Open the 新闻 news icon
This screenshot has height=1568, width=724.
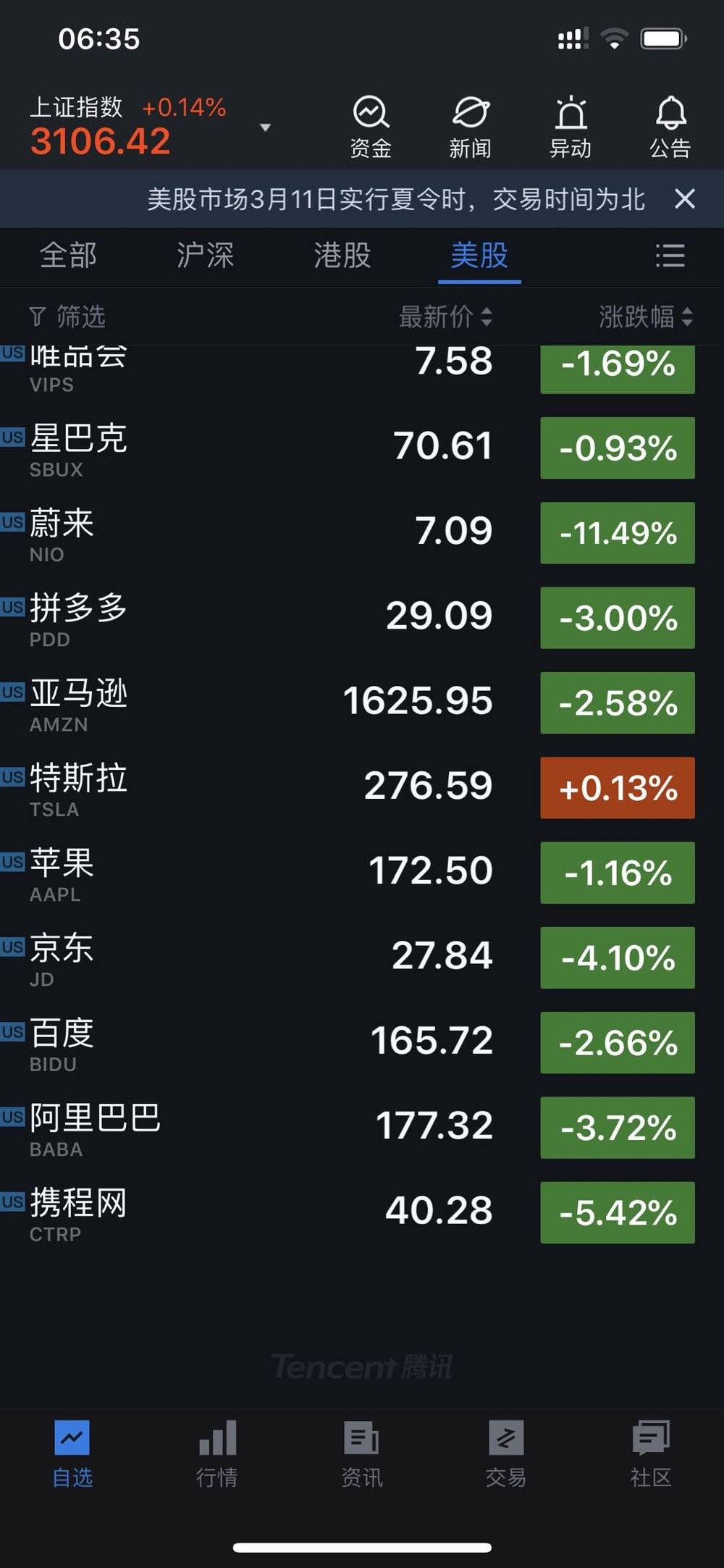tap(471, 126)
